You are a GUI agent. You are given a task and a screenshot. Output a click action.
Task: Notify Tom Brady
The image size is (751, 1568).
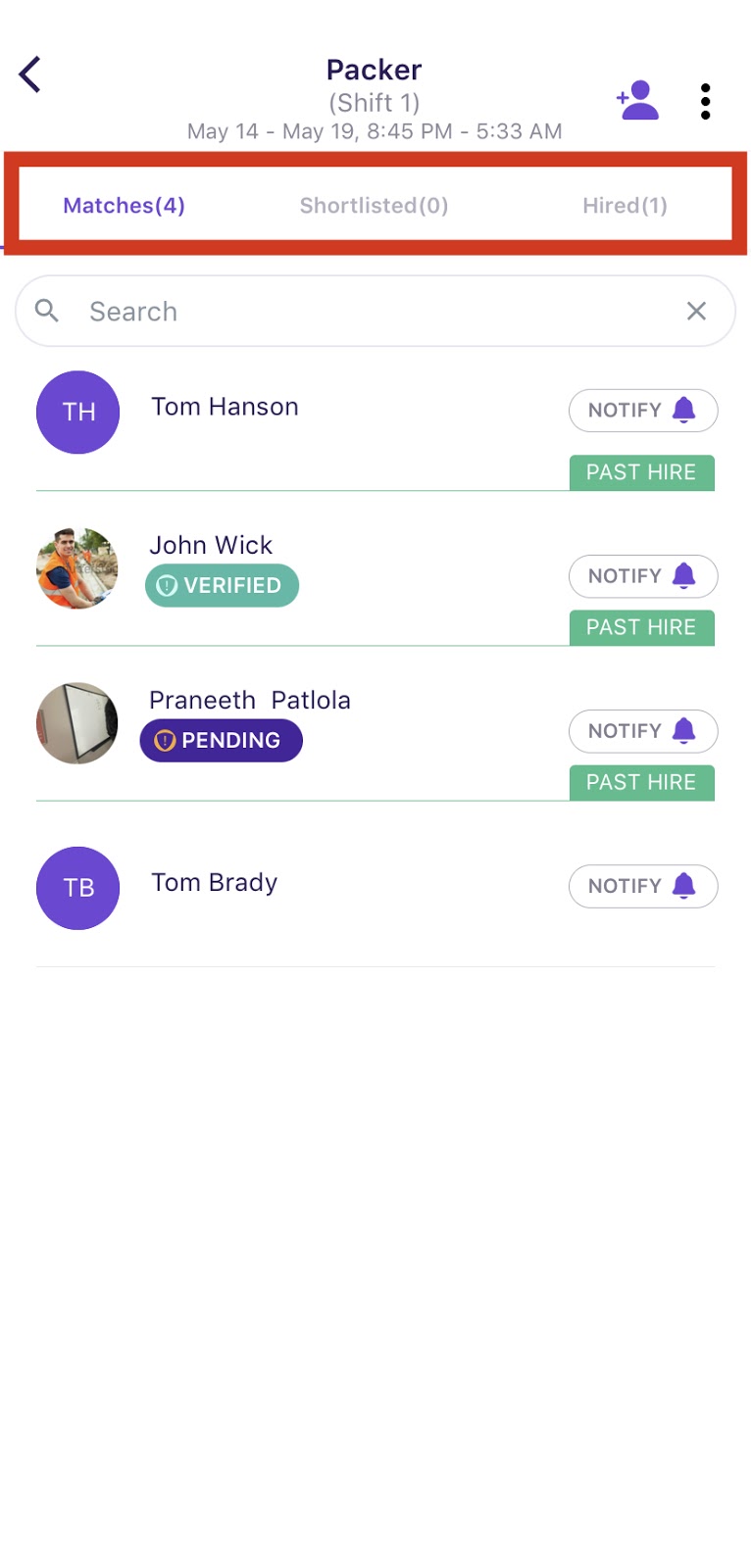(642, 886)
